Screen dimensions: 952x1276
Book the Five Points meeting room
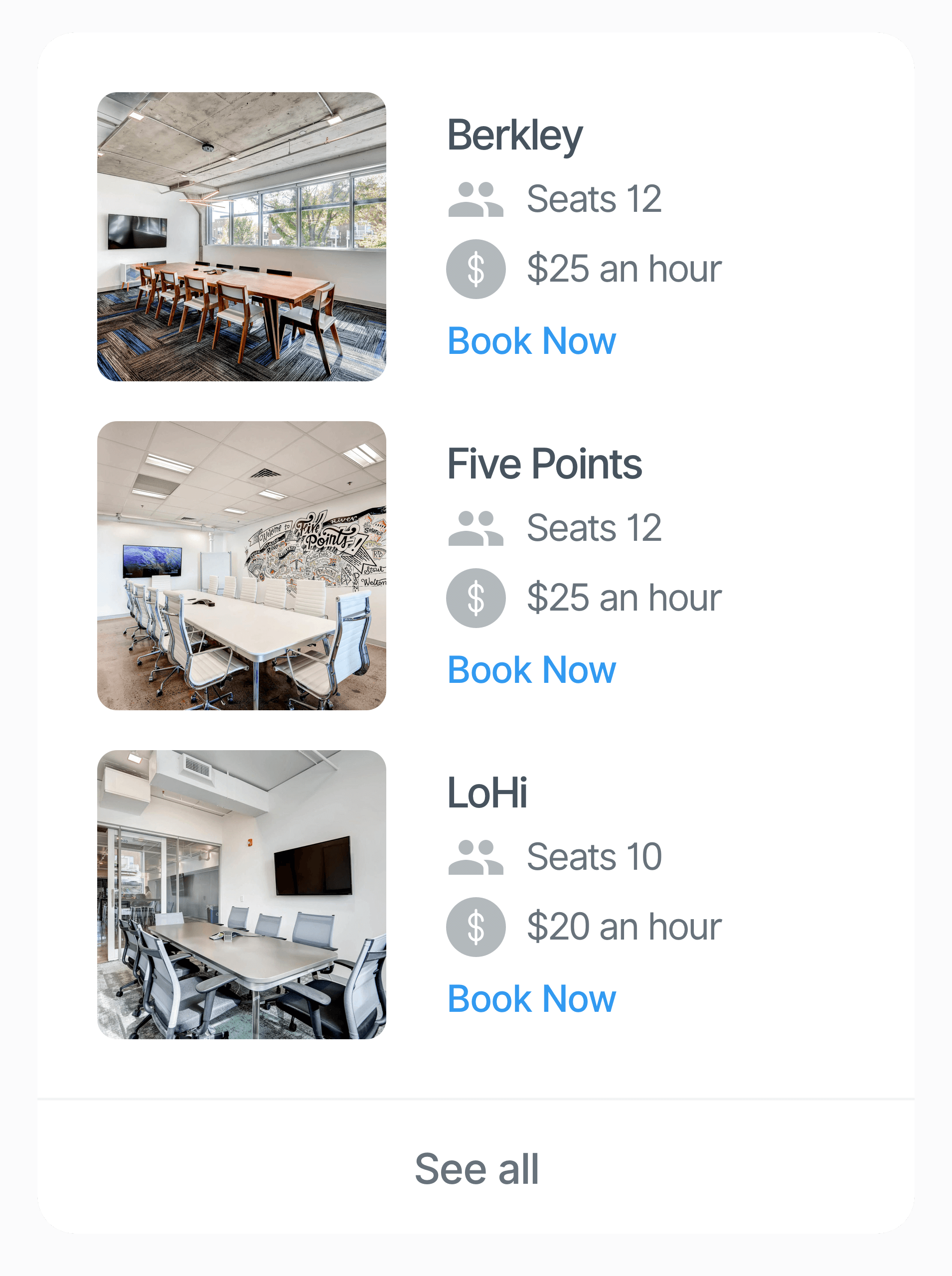[531, 670]
